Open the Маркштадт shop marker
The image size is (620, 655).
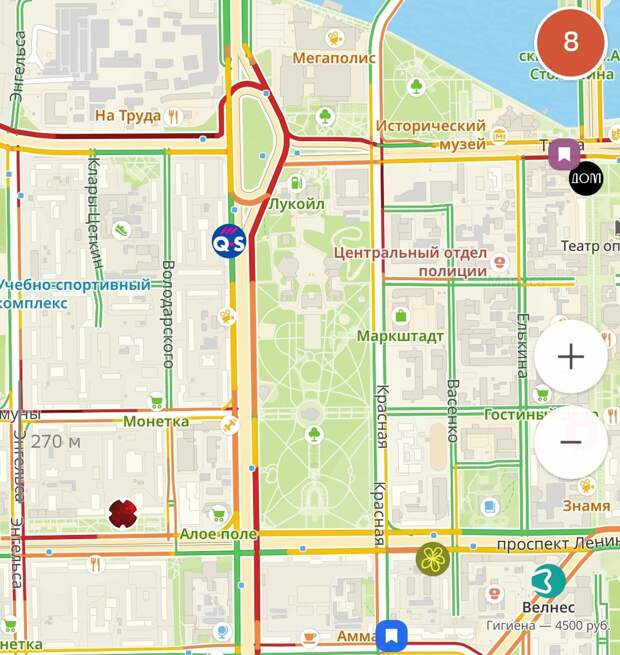401,316
